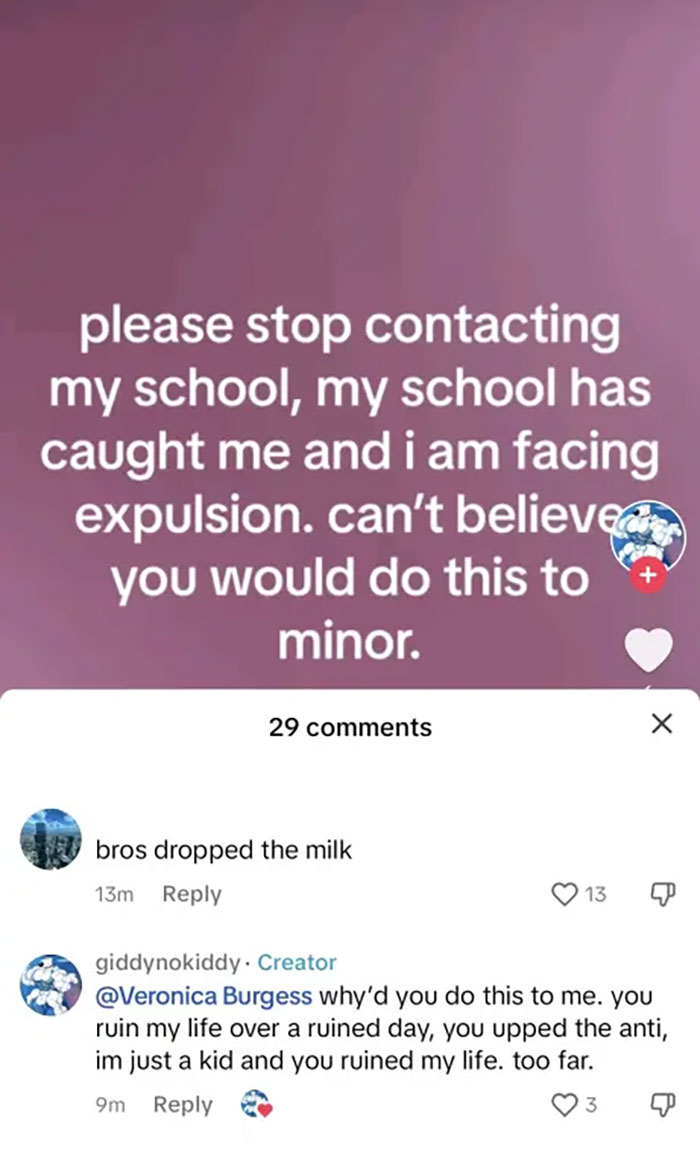700x1149 pixels.
Task: Reply to giddynokiddy's comment
Action: tap(183, 1104)
